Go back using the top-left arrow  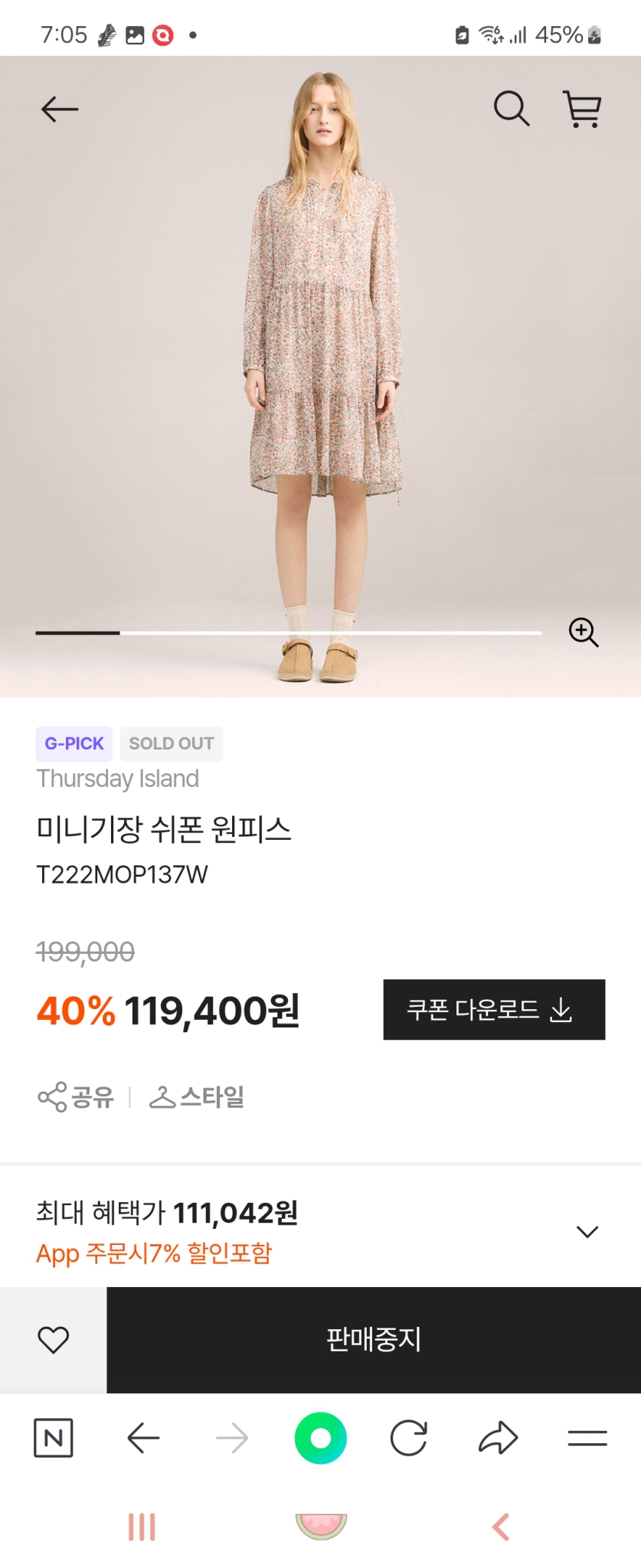57,109
